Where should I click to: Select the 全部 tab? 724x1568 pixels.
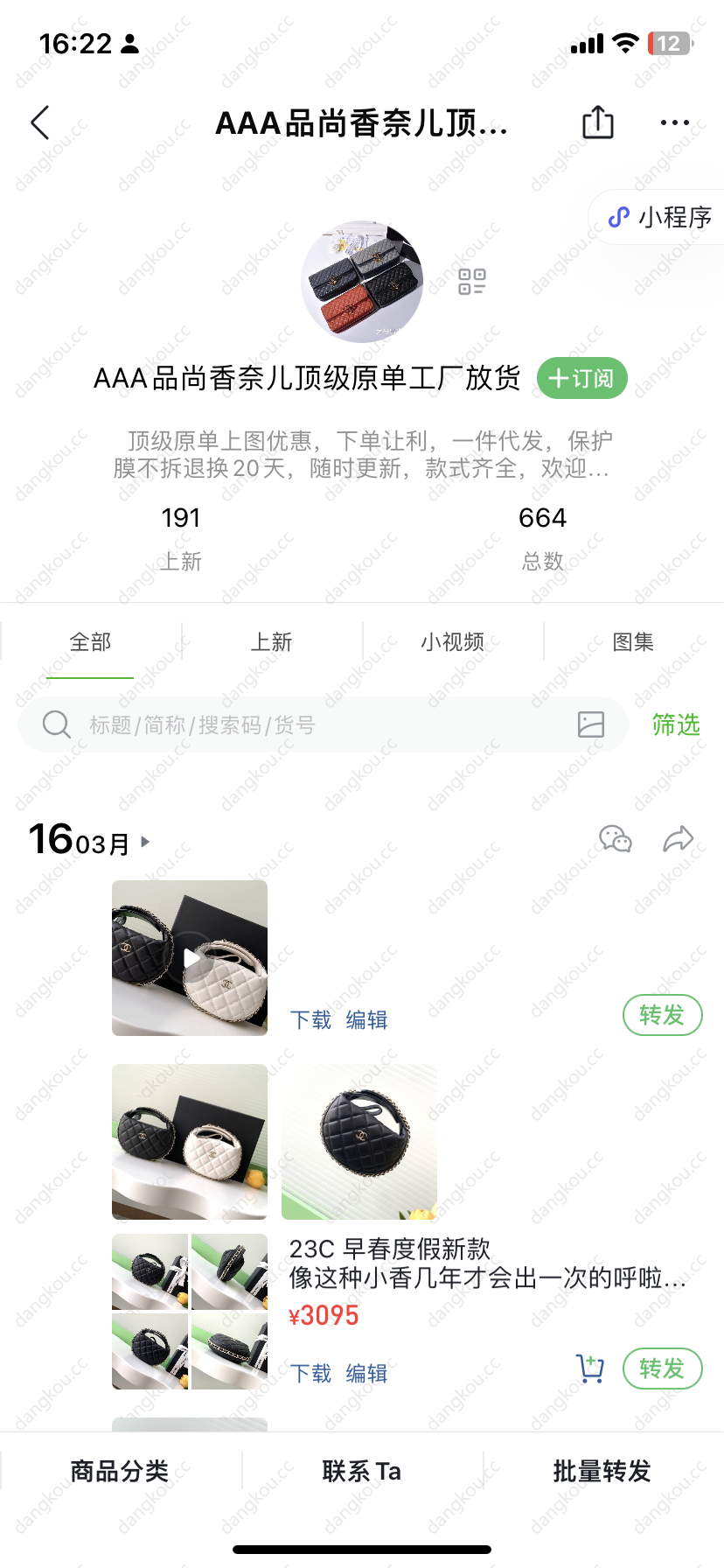tap(90, 642)
